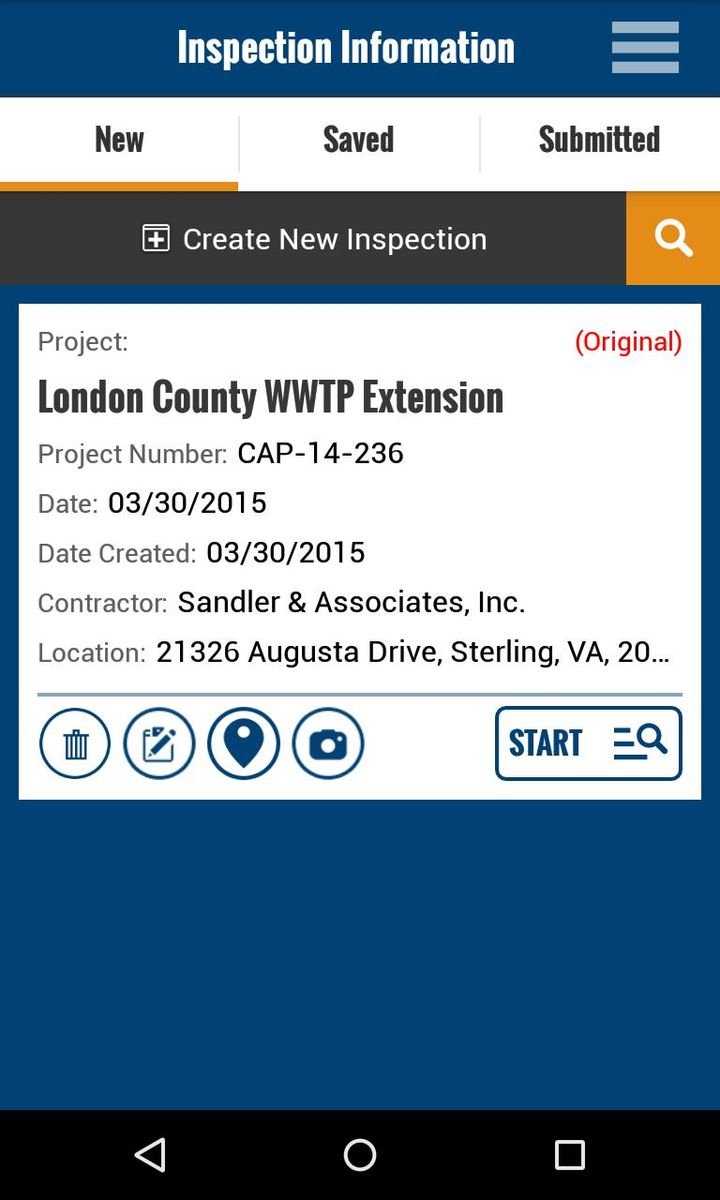This screenshot has height=1200, width=720.
Task: Tap the Android home button
Action: tap(360, 1155)
